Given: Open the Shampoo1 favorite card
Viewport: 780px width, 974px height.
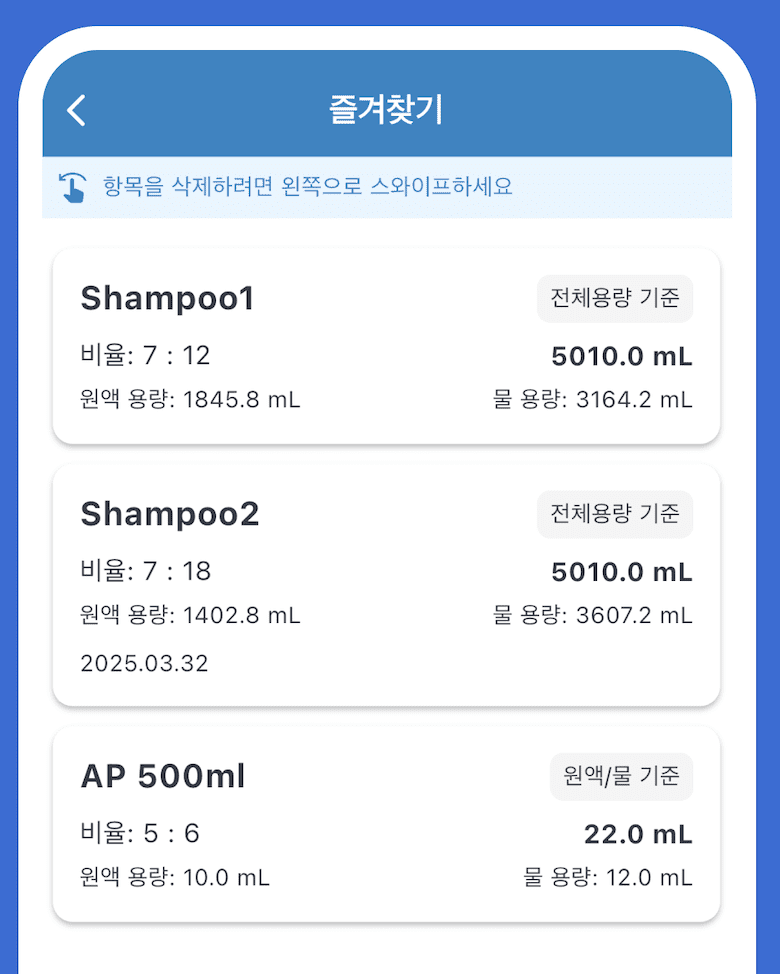Looking at the screenshot, I should [x=386, y=346].
